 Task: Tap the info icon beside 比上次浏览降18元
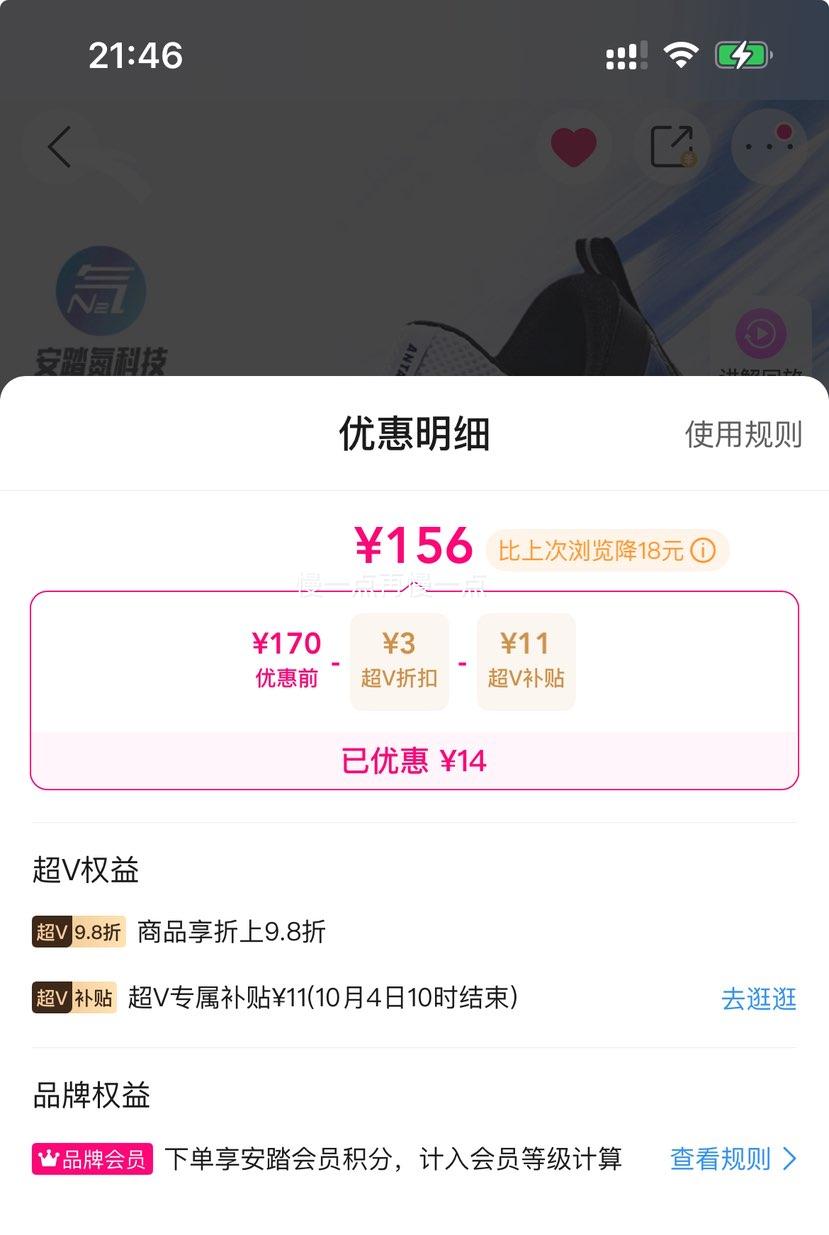[x=703, y=551]
